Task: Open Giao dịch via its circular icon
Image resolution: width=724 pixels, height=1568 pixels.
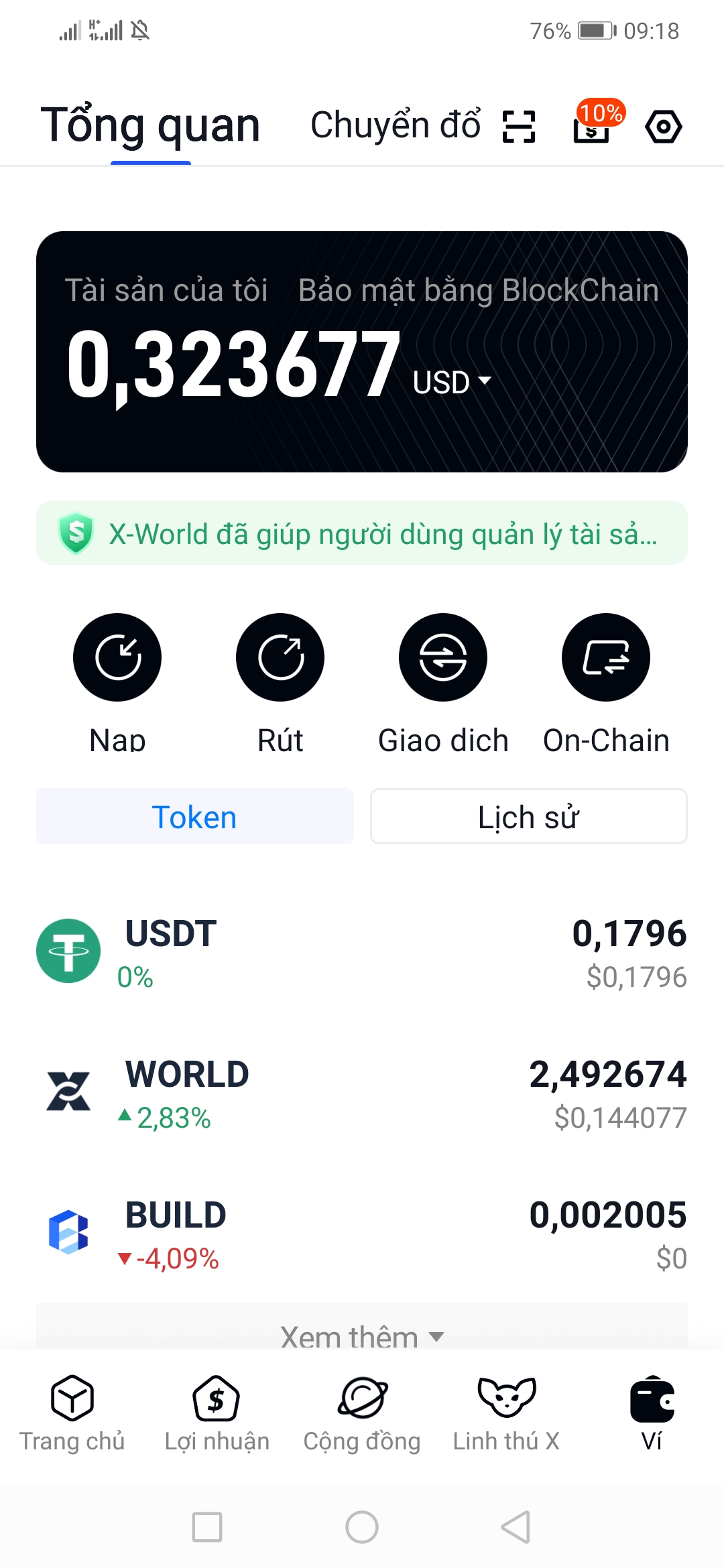Action: point(443,657)
